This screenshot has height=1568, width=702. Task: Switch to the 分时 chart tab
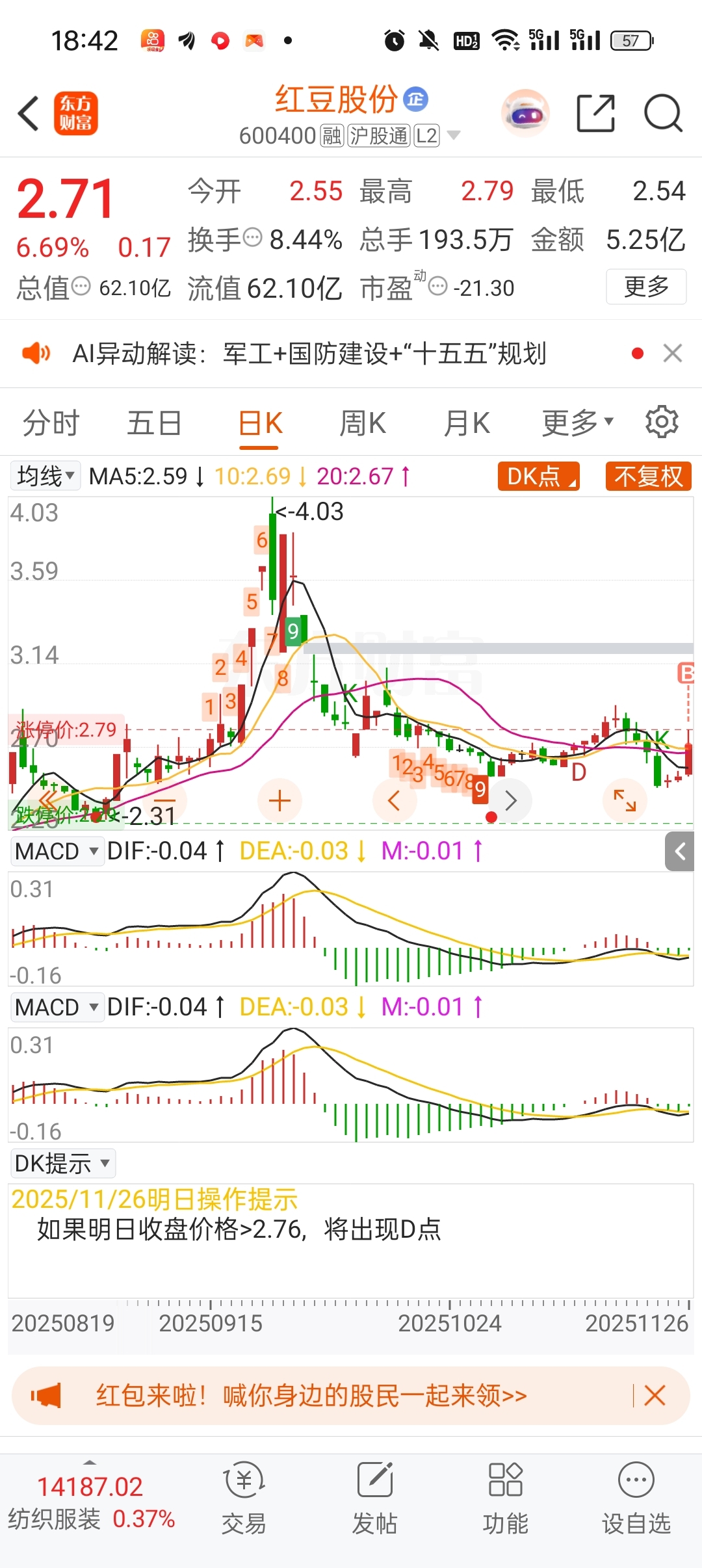point(51,423)
